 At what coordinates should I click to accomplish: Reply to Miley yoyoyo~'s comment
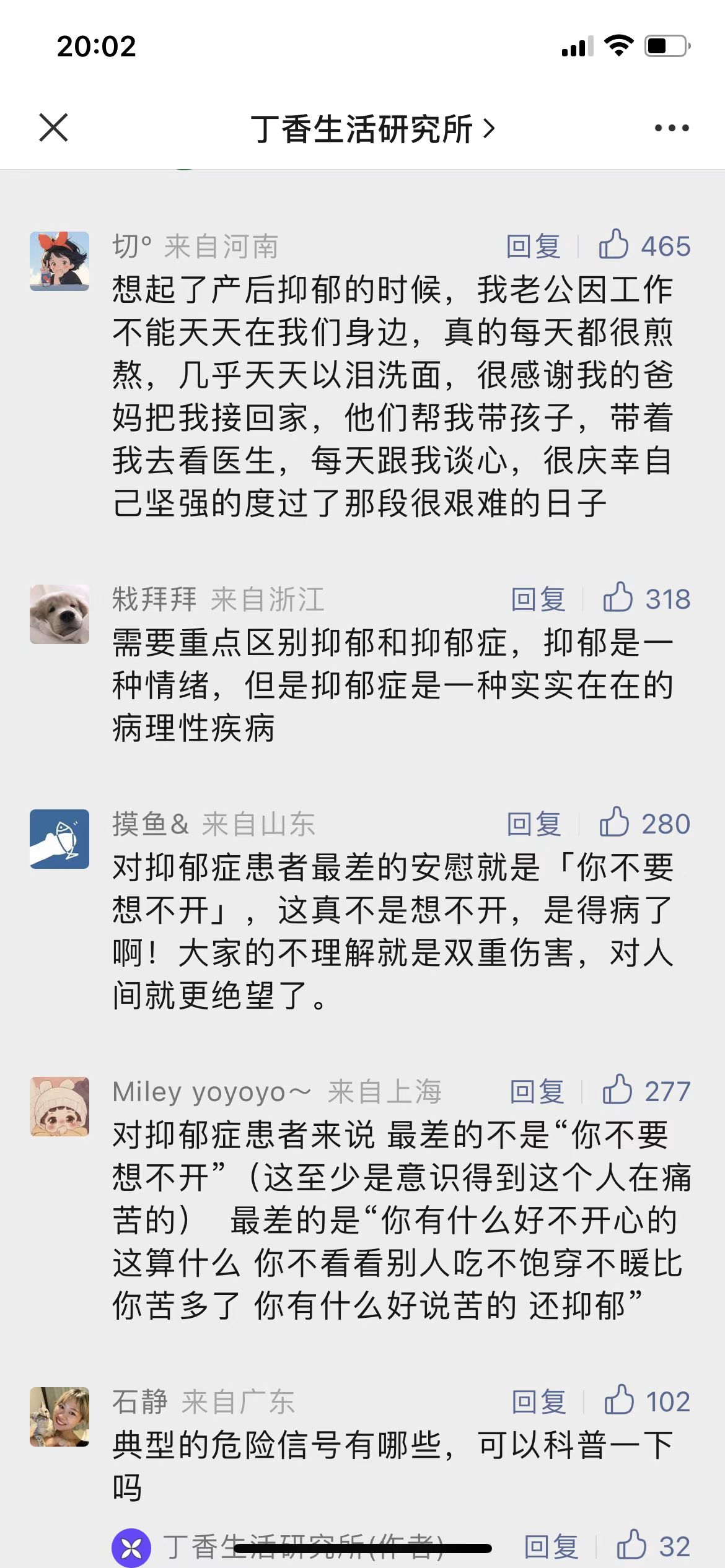537,1092
